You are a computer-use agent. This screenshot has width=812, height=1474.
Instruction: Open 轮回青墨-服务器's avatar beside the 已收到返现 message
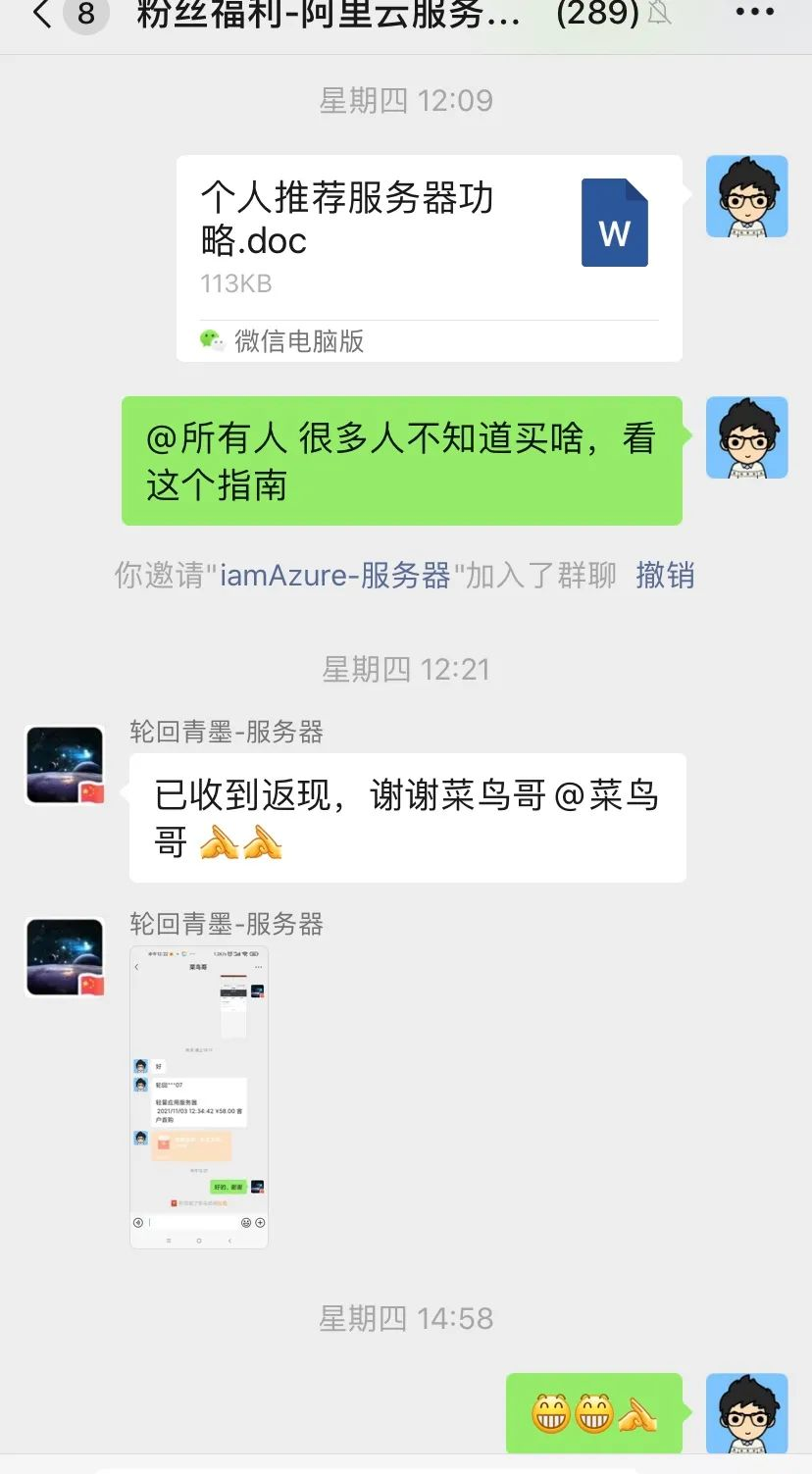tap(65, 765)
